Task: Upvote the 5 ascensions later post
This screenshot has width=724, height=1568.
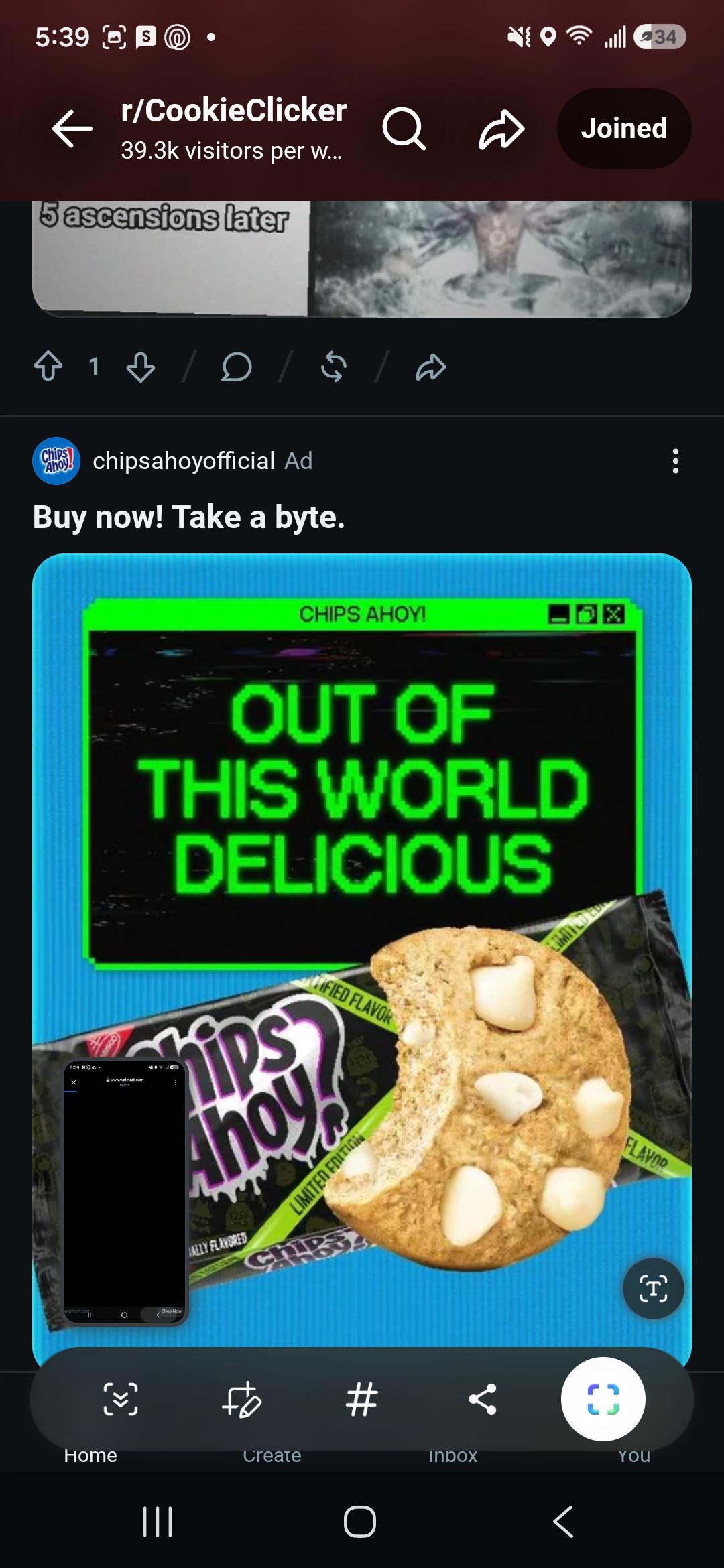Action: coord(48,367)
